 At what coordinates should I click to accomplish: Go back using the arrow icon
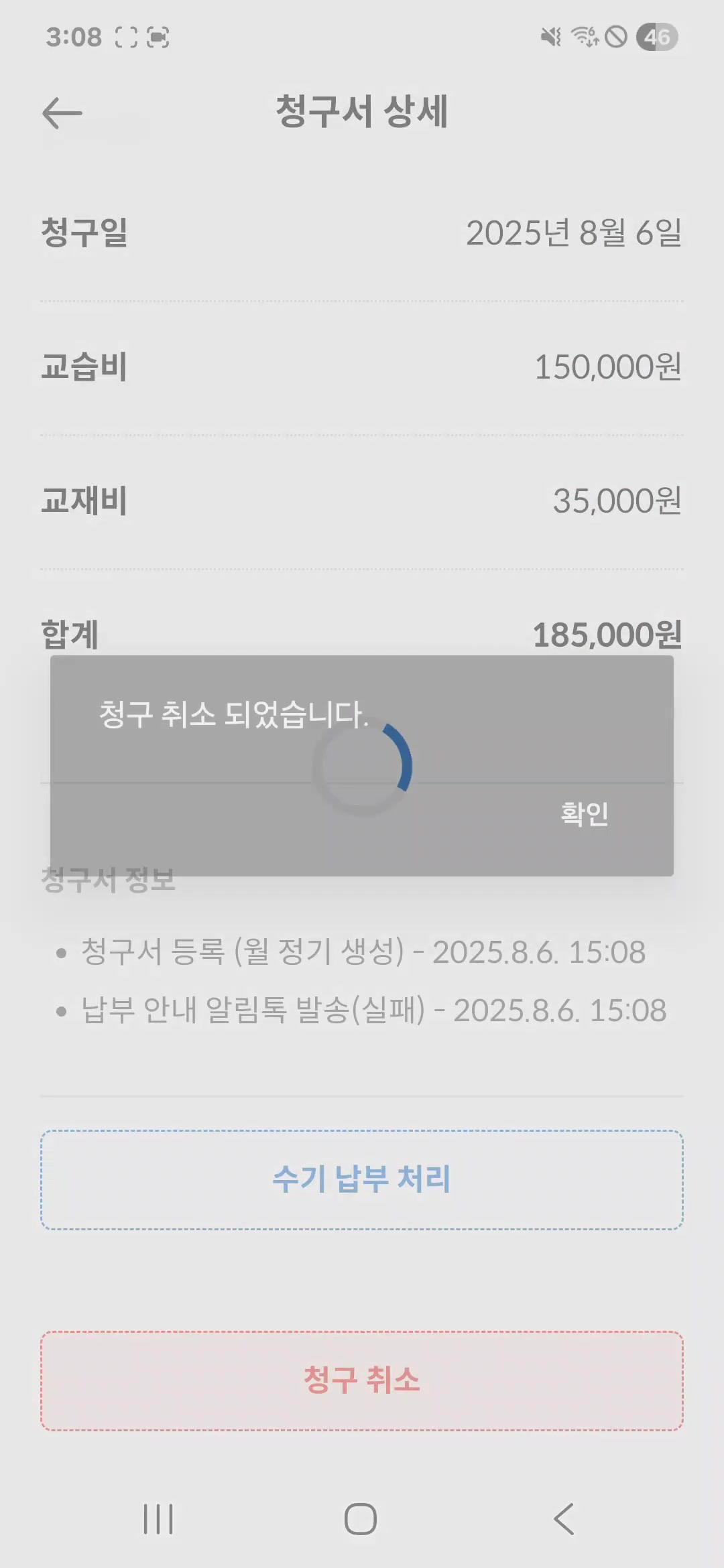point(62,113)
